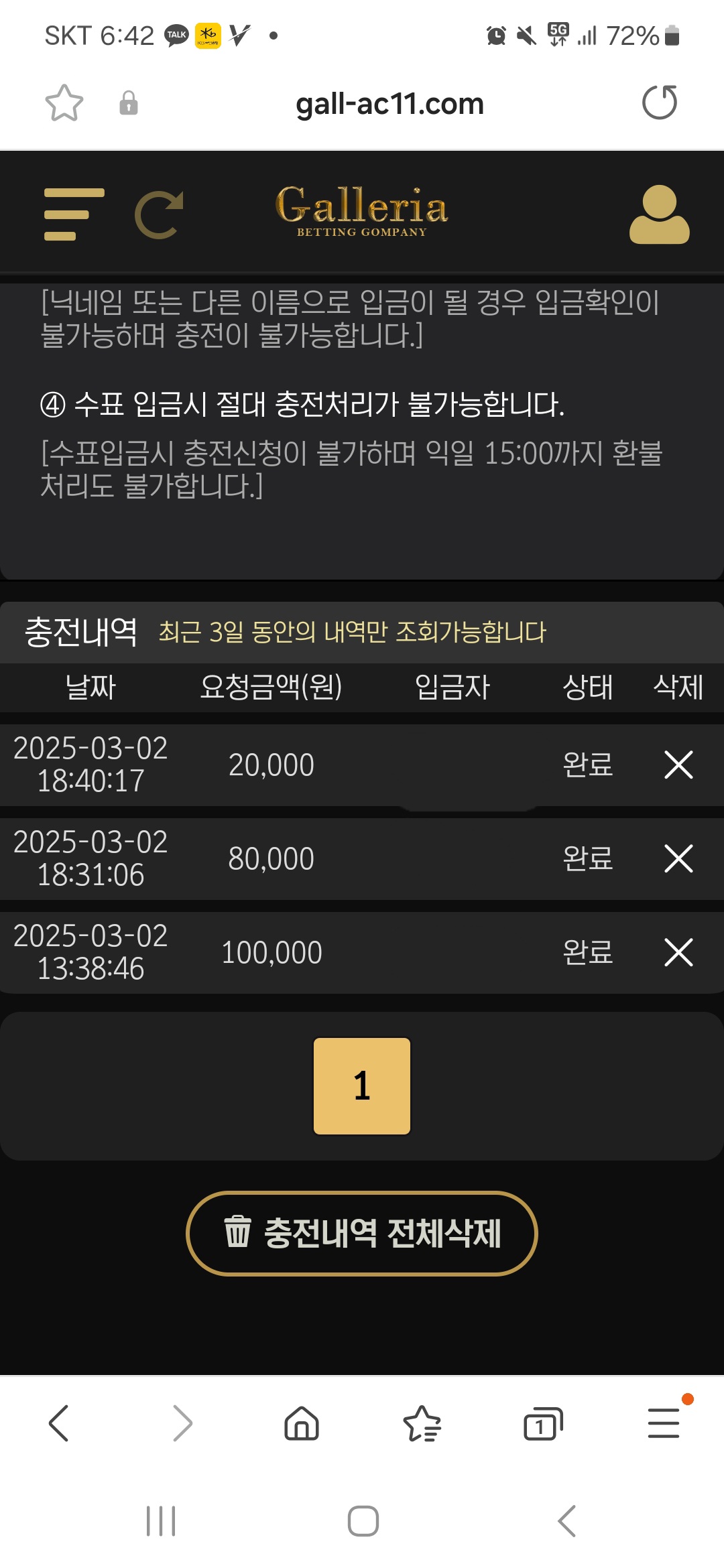Show open browser tabs

pos(542,1423)
